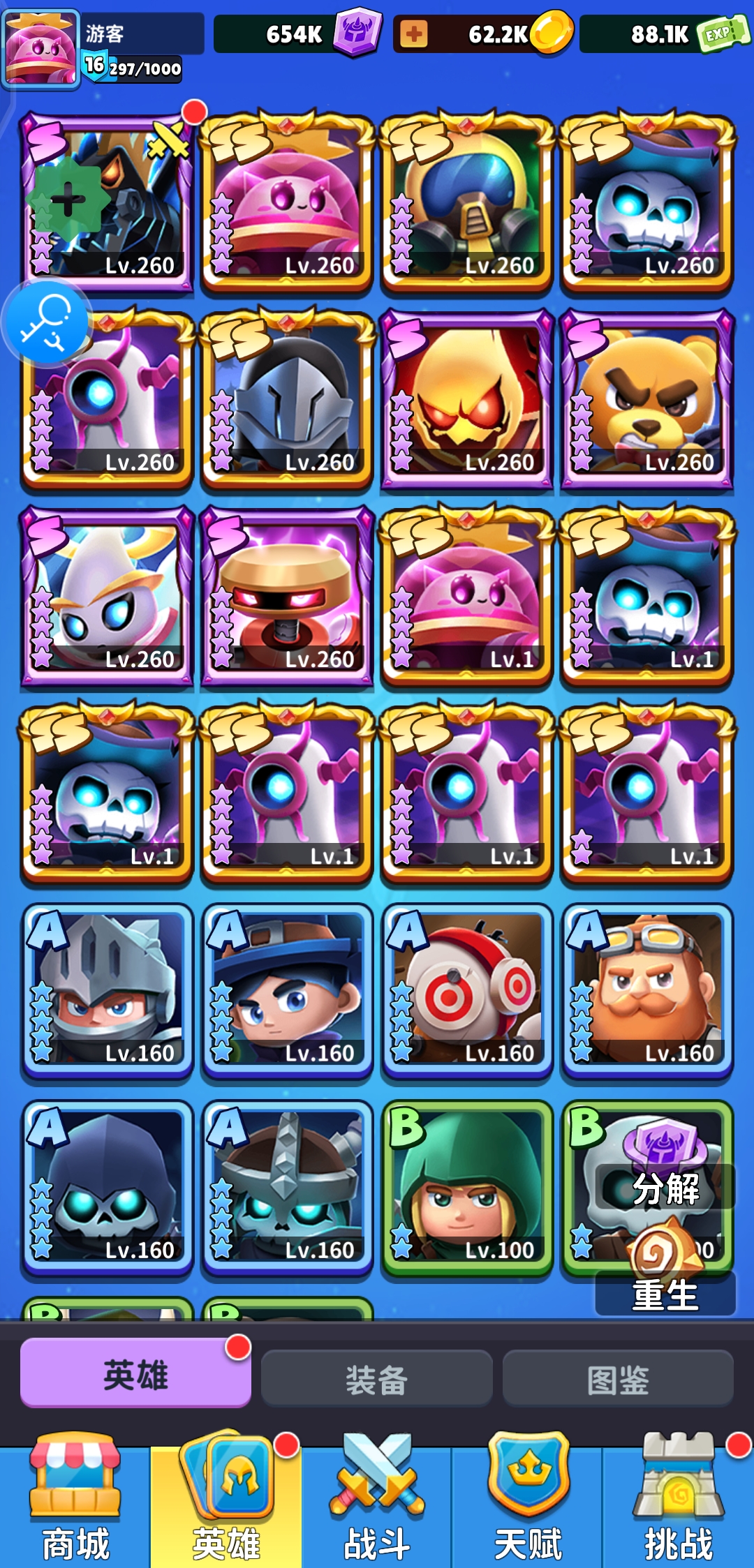
Task: Switch to the 装备 equipment tab
Action: 376,1379
